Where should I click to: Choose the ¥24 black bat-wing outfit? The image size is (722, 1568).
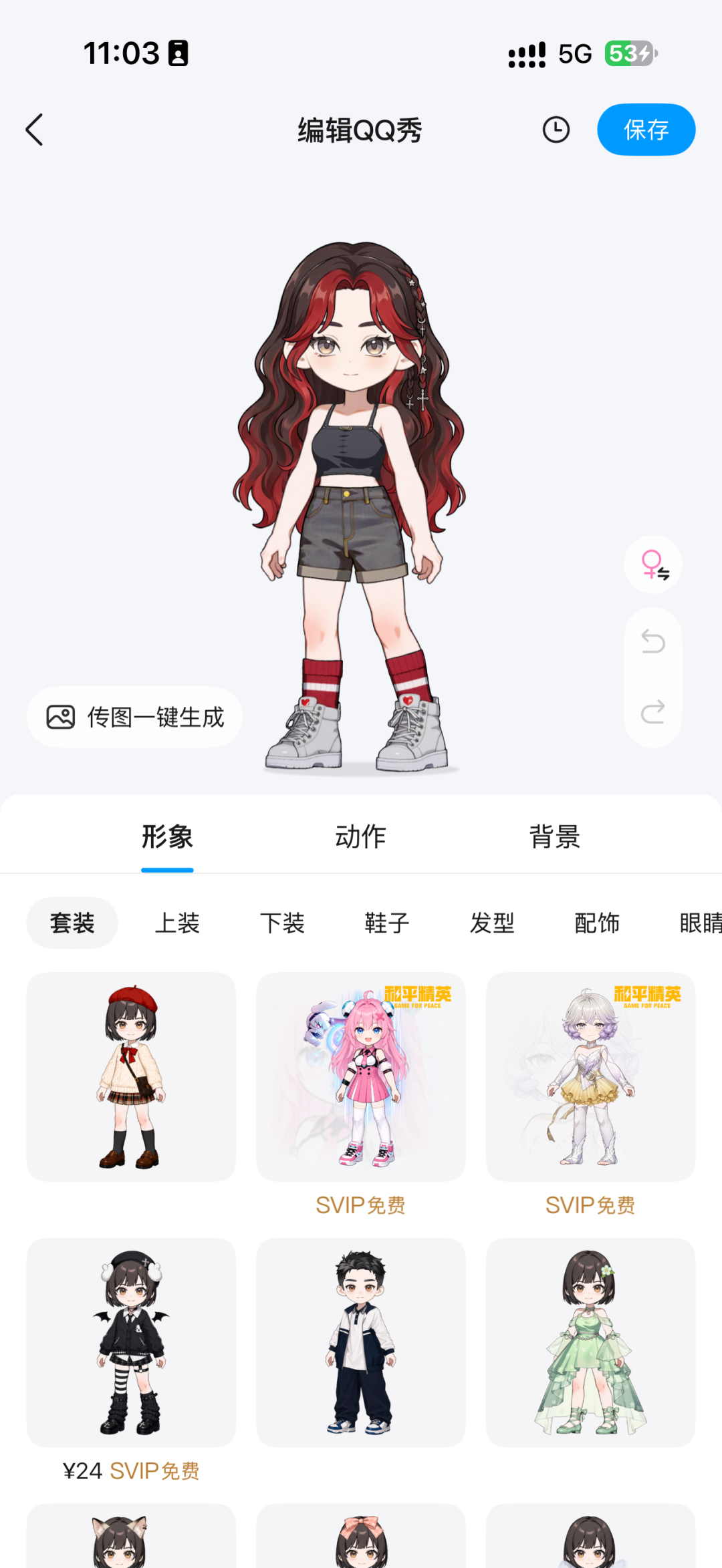pyautogui.click(x=131, y=1342)
